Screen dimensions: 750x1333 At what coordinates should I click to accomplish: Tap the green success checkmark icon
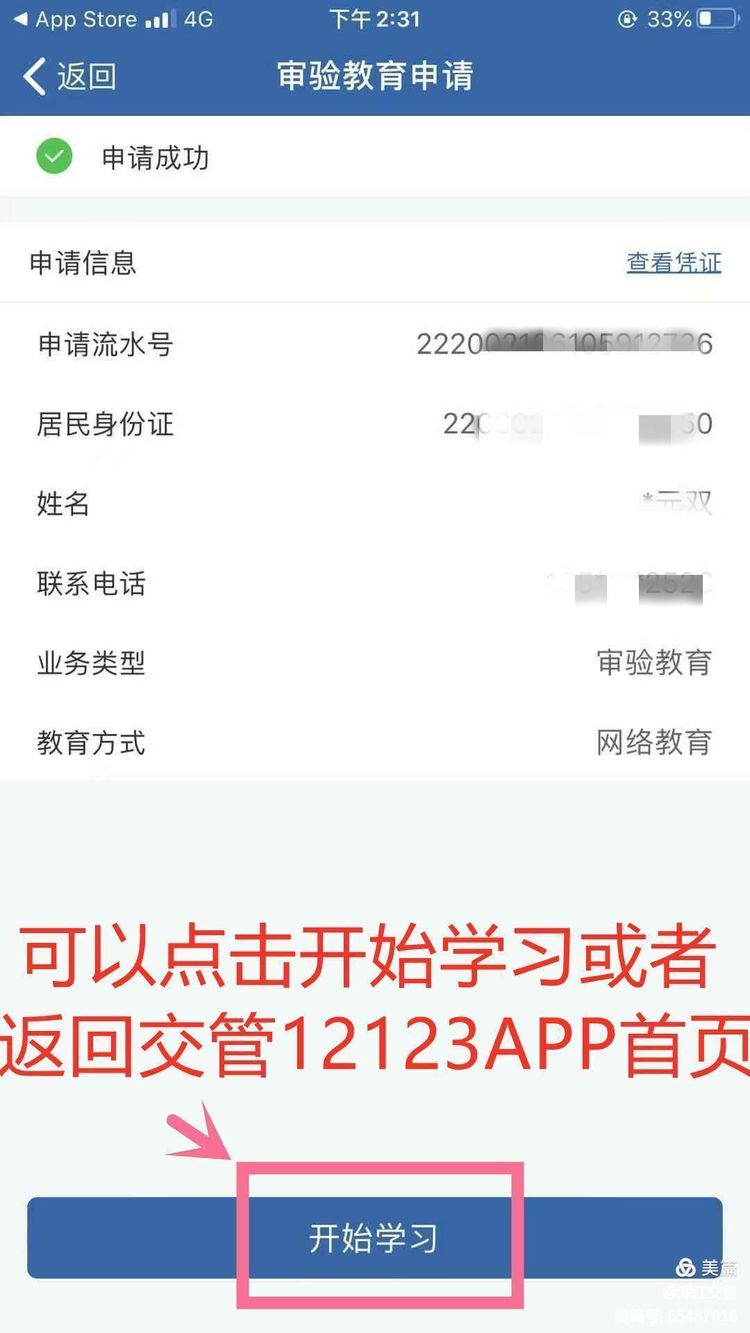tap(54, 157)
